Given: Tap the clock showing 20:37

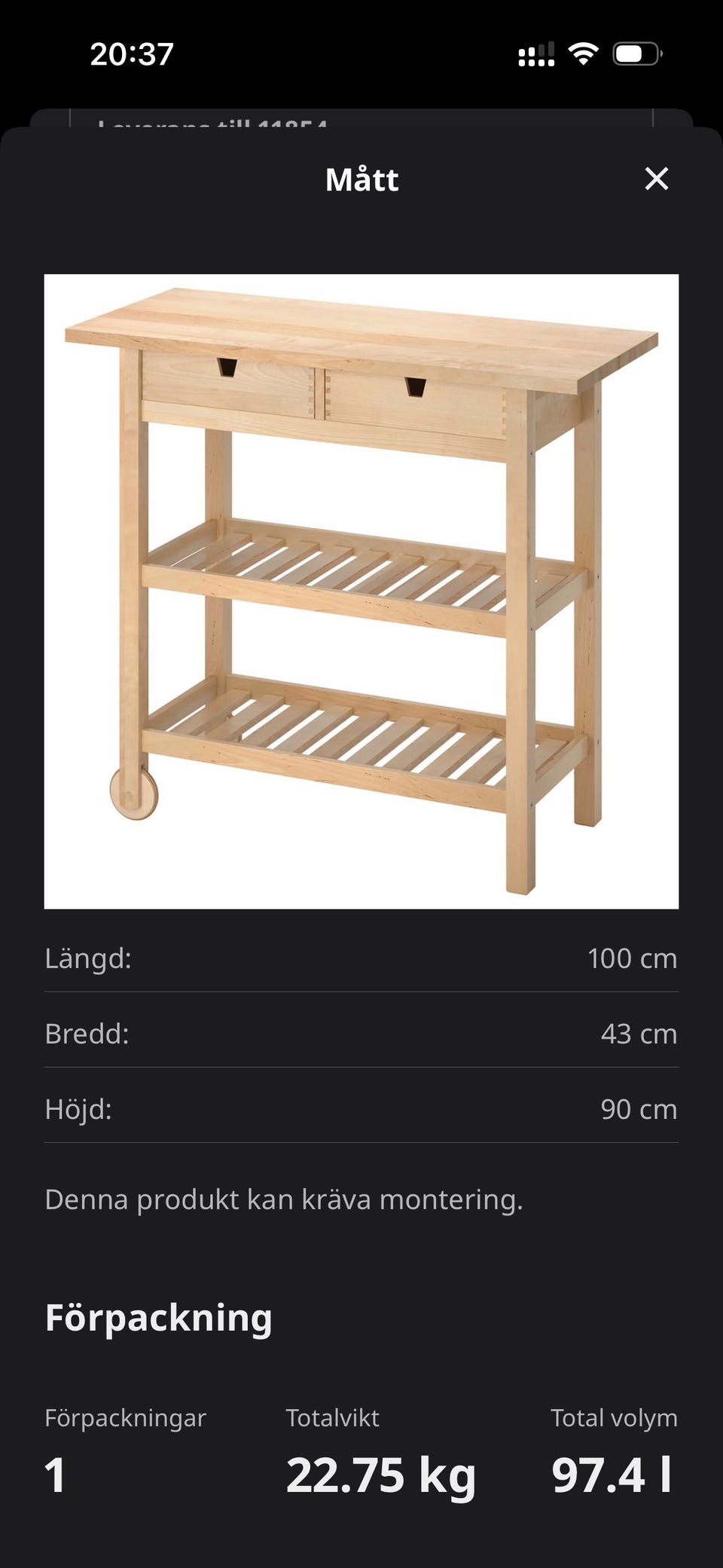Looking at the screenshot, I should [132, 53].
